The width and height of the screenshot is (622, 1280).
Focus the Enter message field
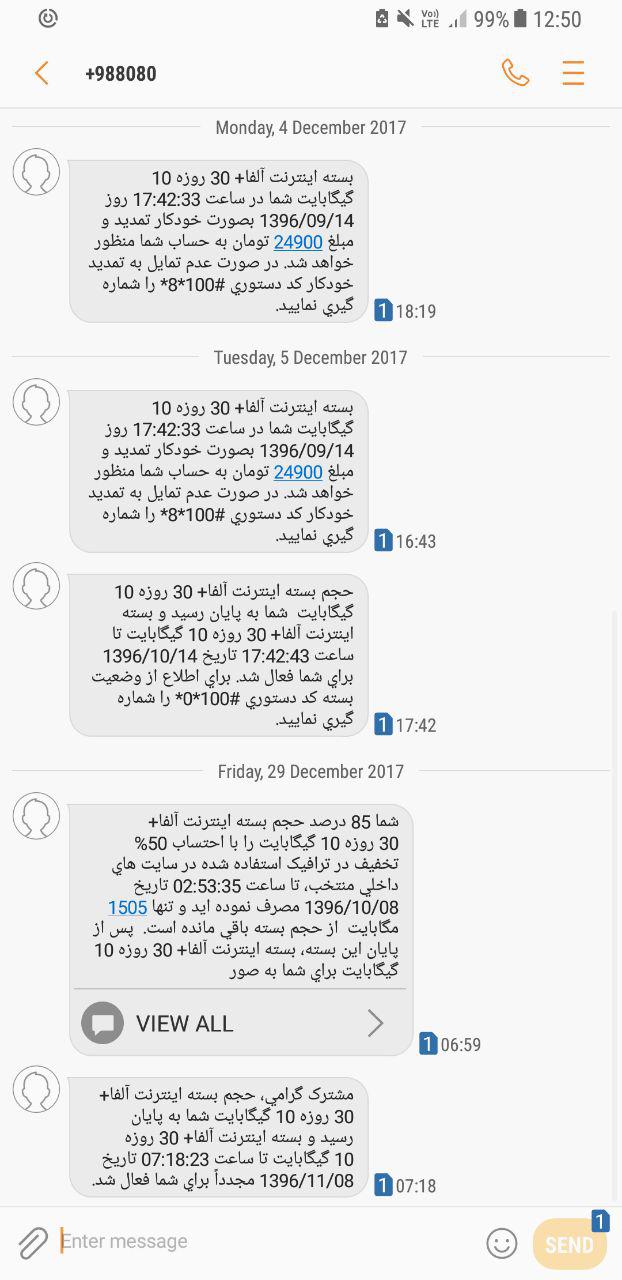[260, 1241]
